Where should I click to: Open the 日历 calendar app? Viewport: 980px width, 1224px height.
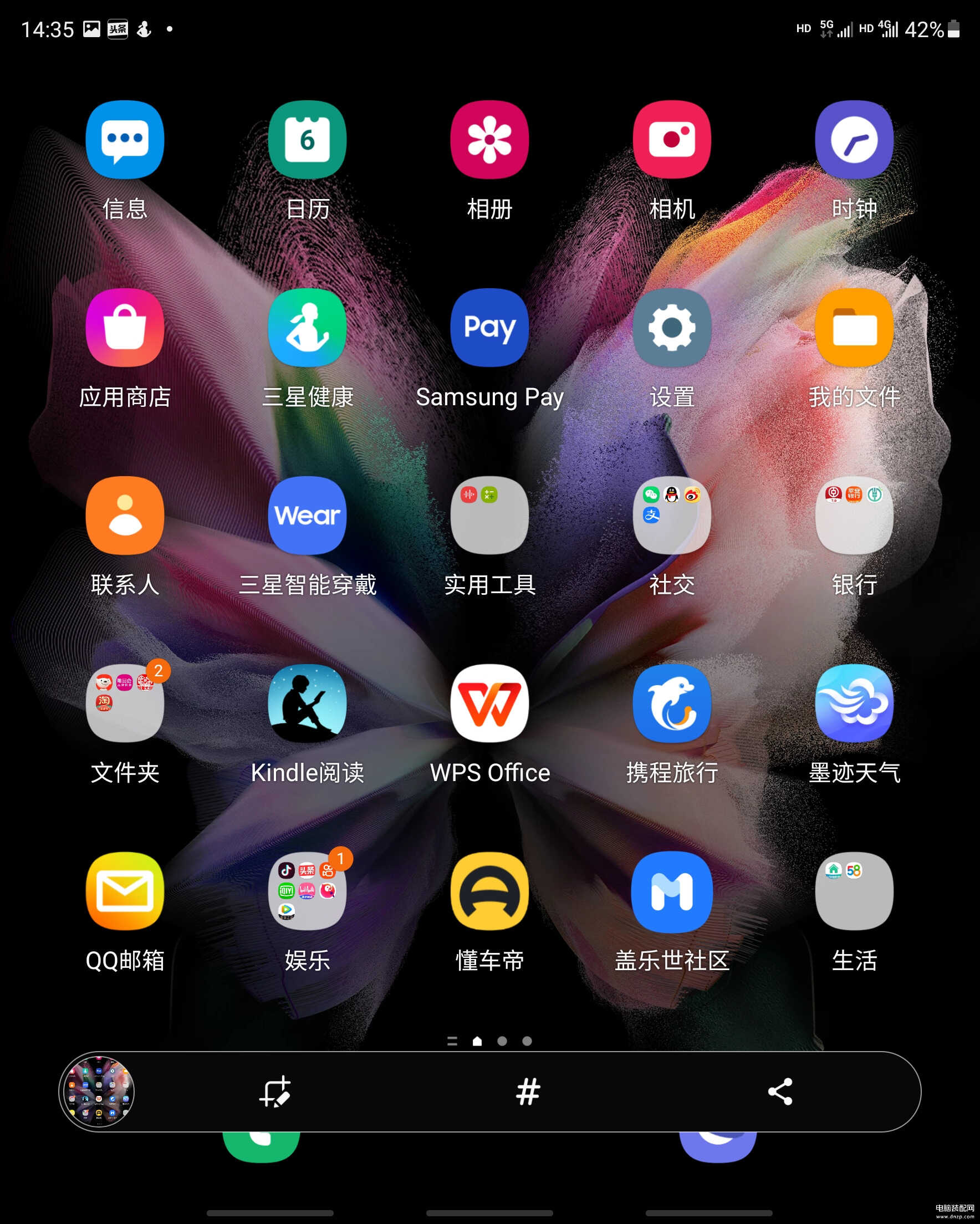[x=307, y=140]
